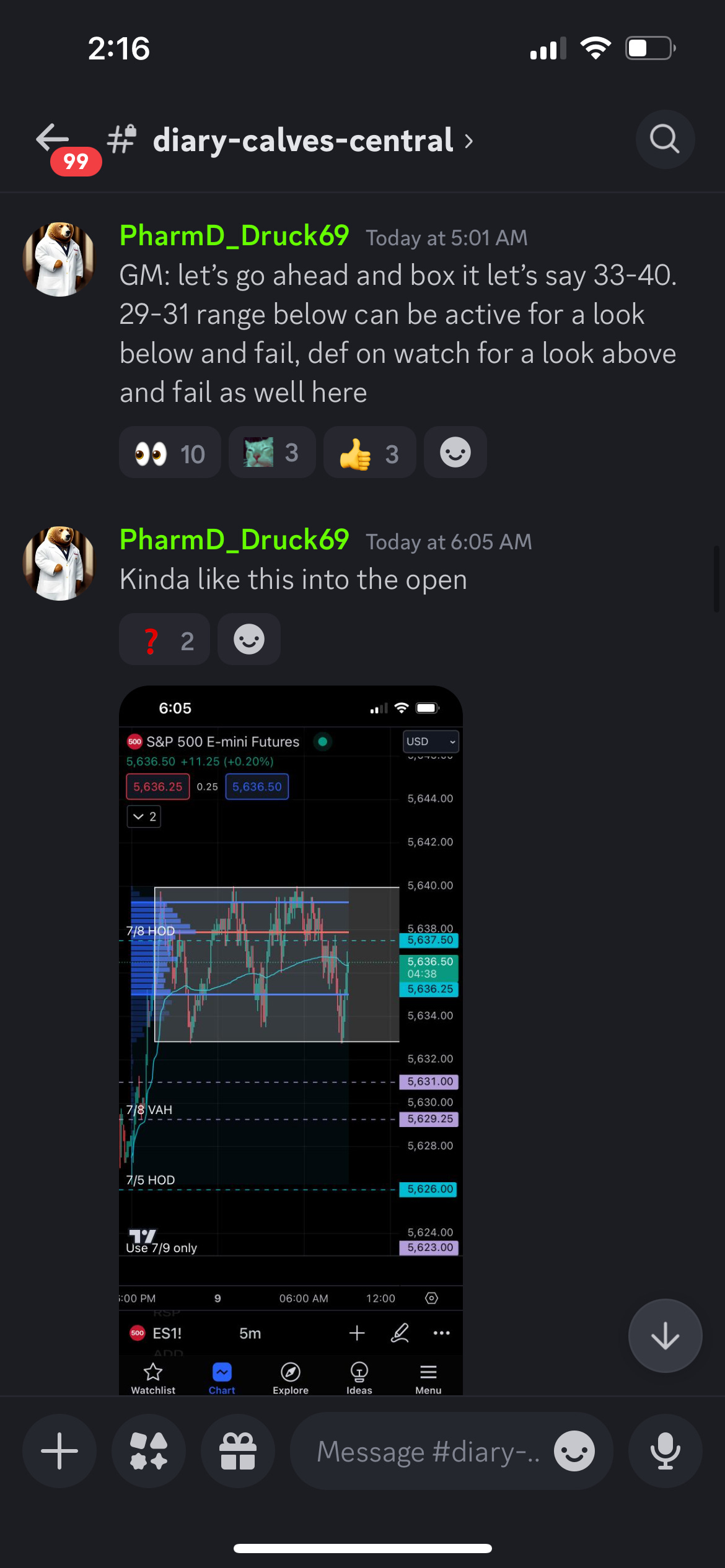Open the apps launcher button
Screen dimensions: 725x1568
tap(149, 1451)
